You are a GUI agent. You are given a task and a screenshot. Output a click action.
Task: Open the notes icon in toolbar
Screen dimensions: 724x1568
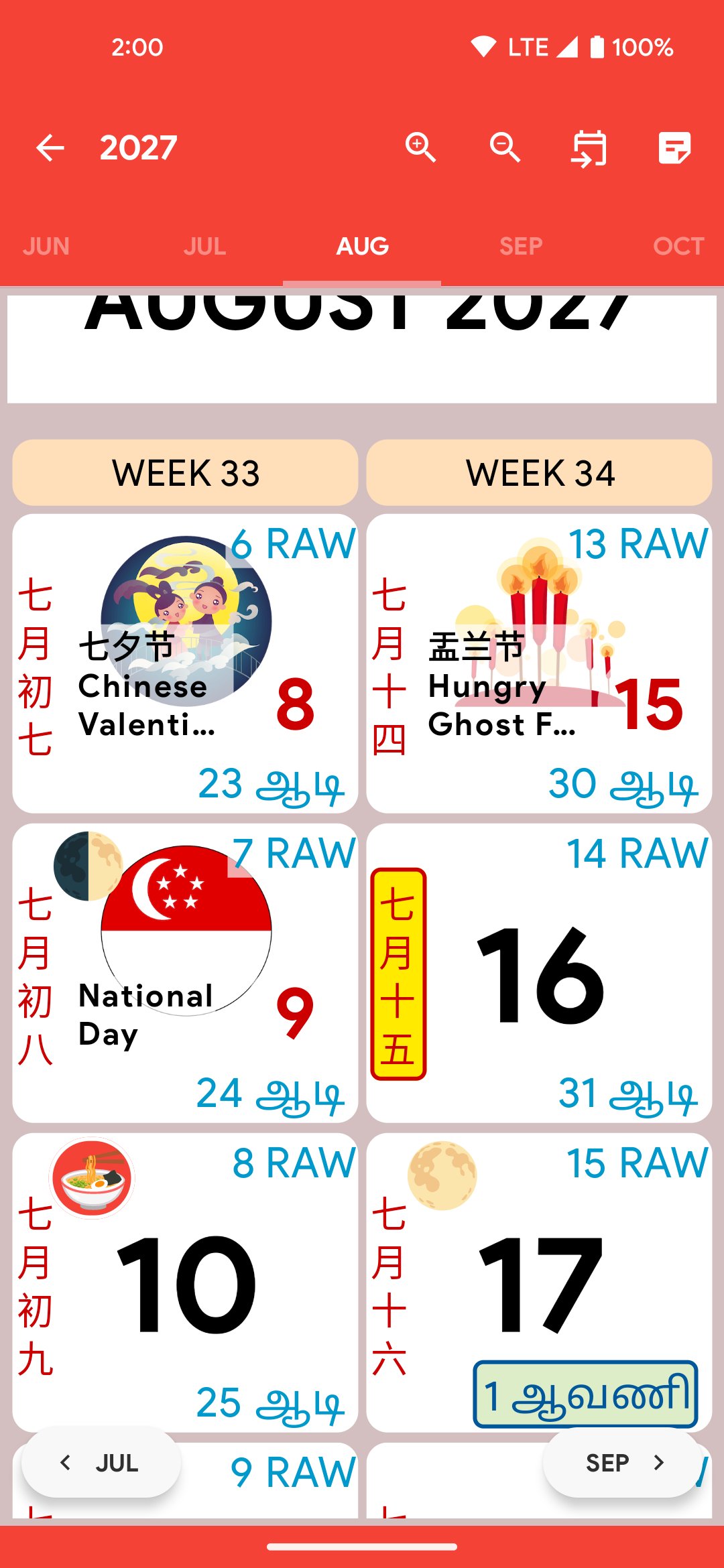click(674, 147)
